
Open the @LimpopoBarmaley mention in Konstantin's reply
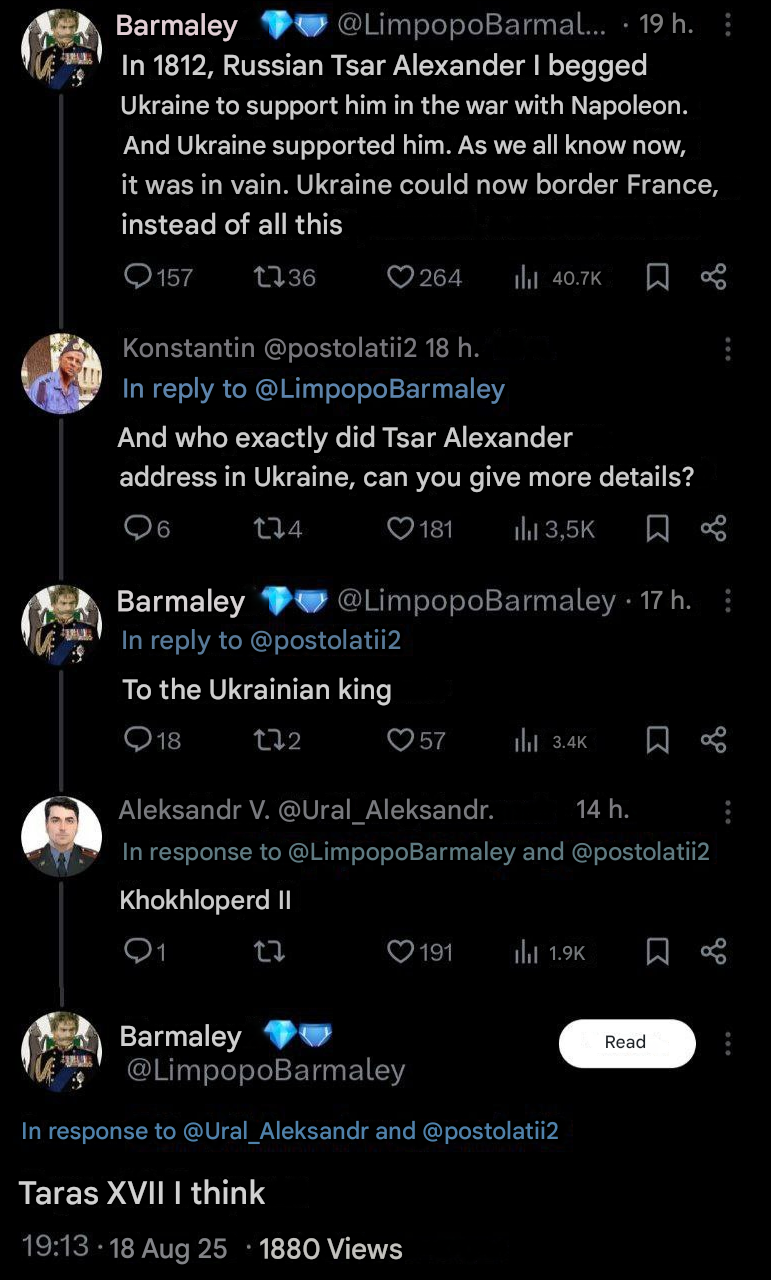(380, 389)
